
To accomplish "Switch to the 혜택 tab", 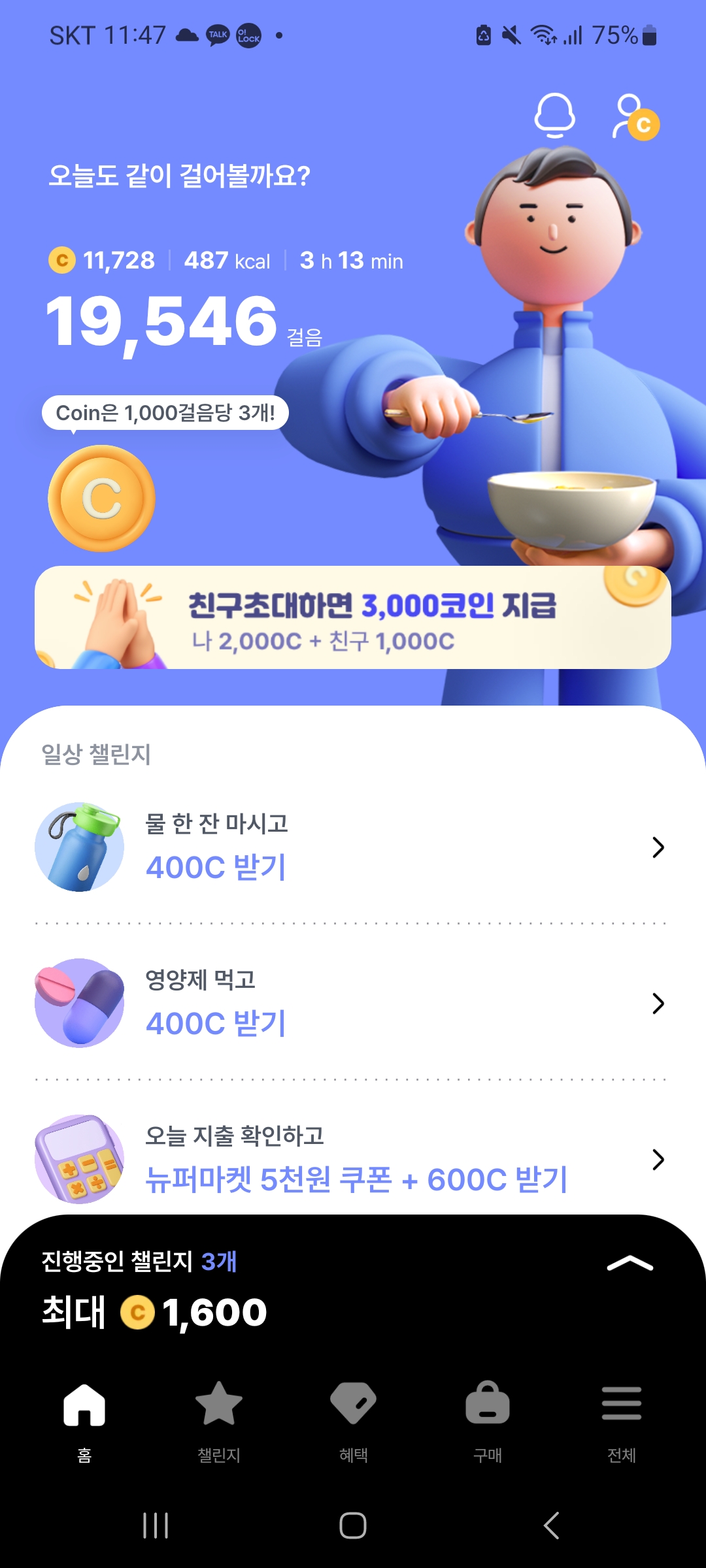I will pos(353,1418).
